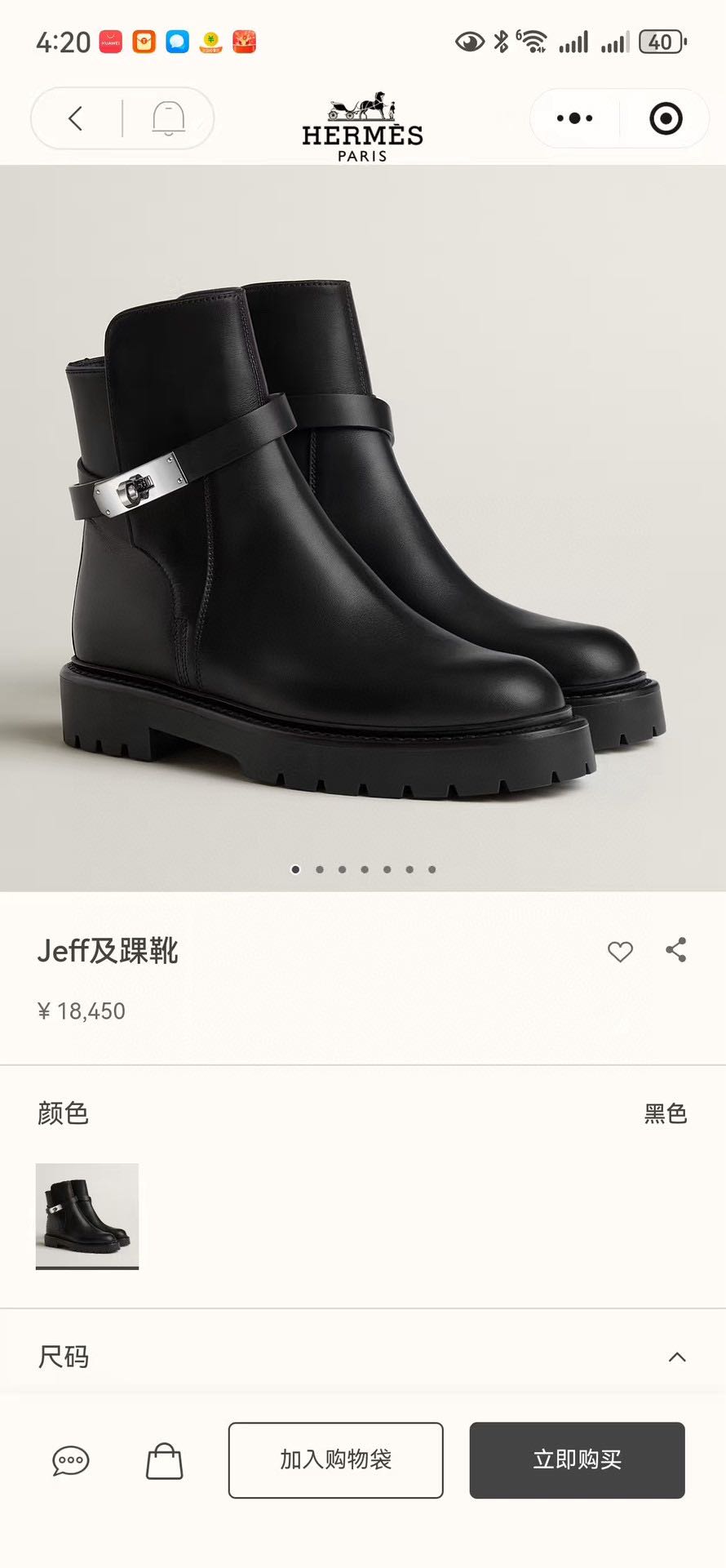
Task: Tap the share icon next to the heart
Action: point(675,951)
